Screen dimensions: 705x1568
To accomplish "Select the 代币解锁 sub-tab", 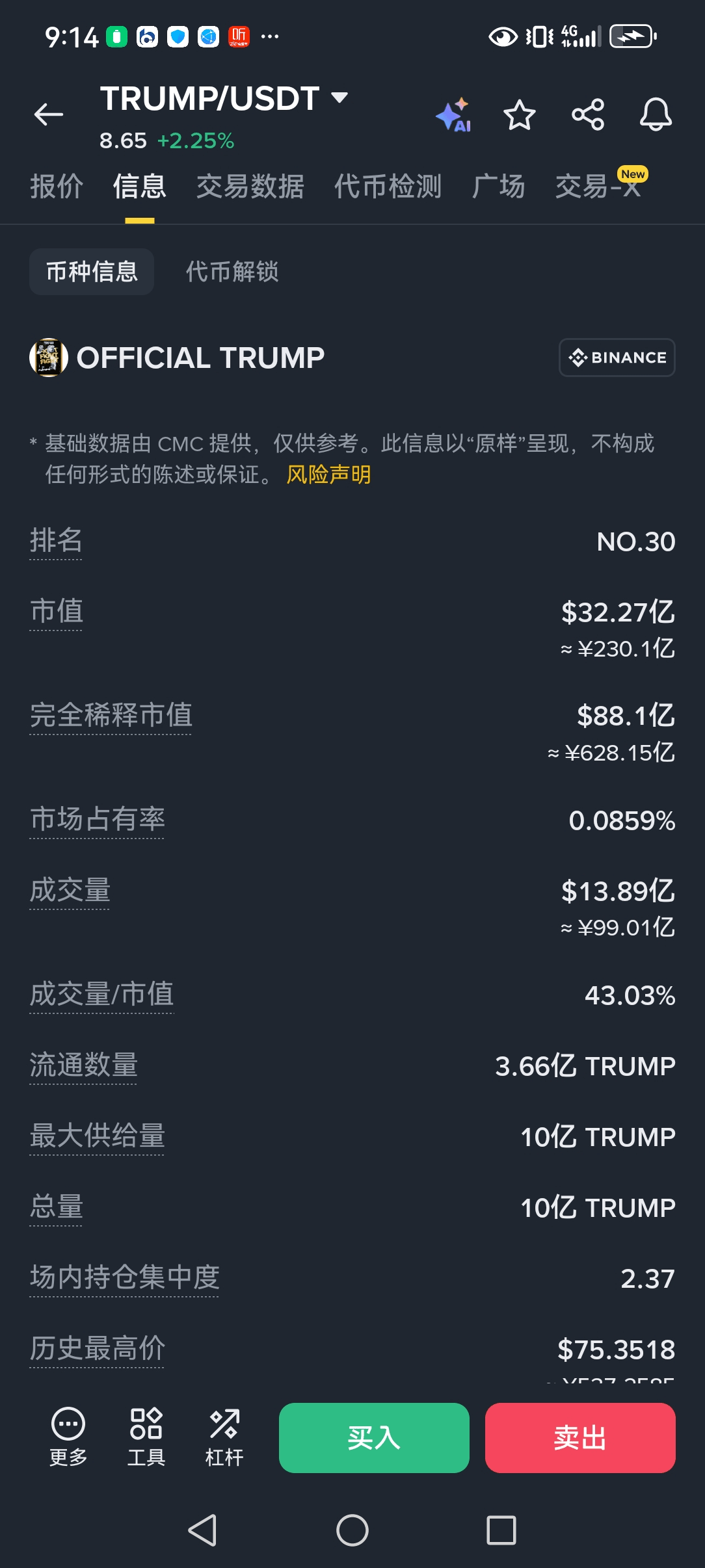I will 232,272.
